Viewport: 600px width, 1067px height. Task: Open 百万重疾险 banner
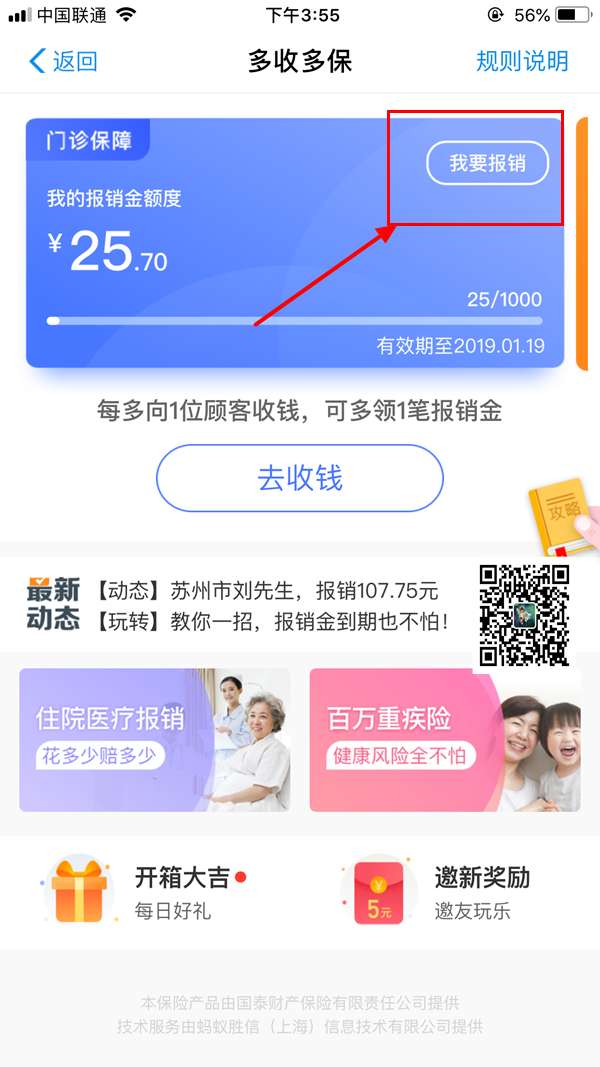coord(444,739)
